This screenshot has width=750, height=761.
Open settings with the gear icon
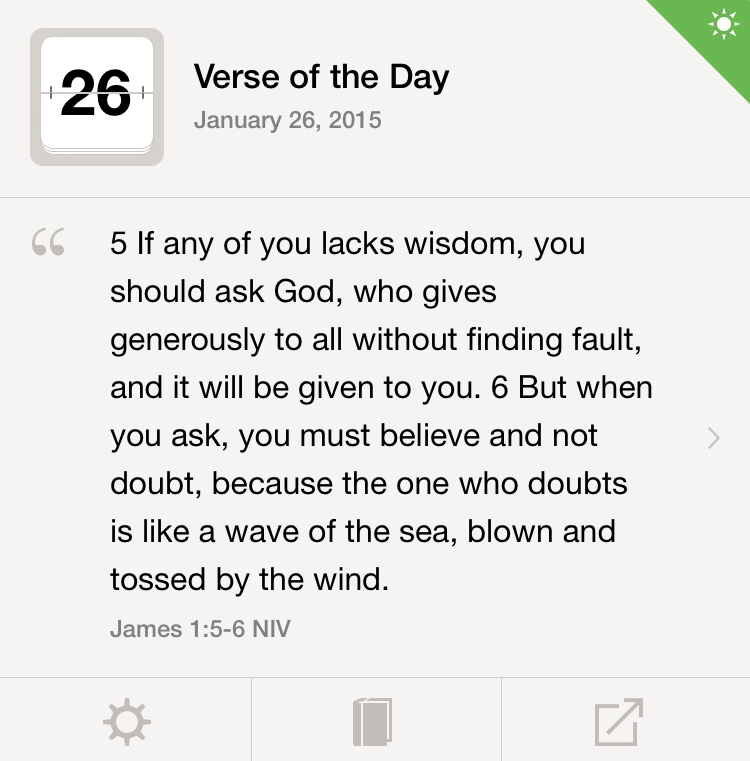(x=126, y=721)
